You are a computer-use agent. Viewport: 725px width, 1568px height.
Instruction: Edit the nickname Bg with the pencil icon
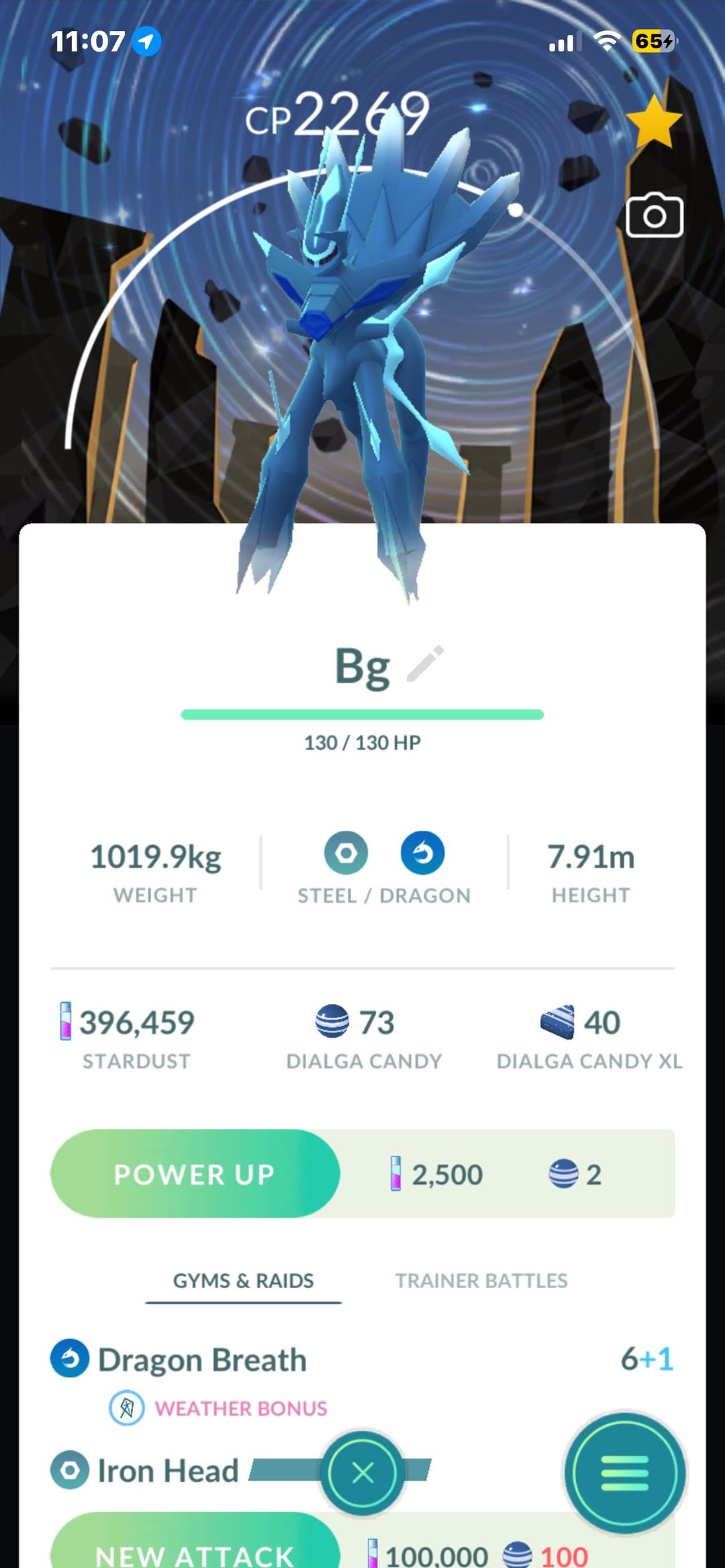(426, 664)
